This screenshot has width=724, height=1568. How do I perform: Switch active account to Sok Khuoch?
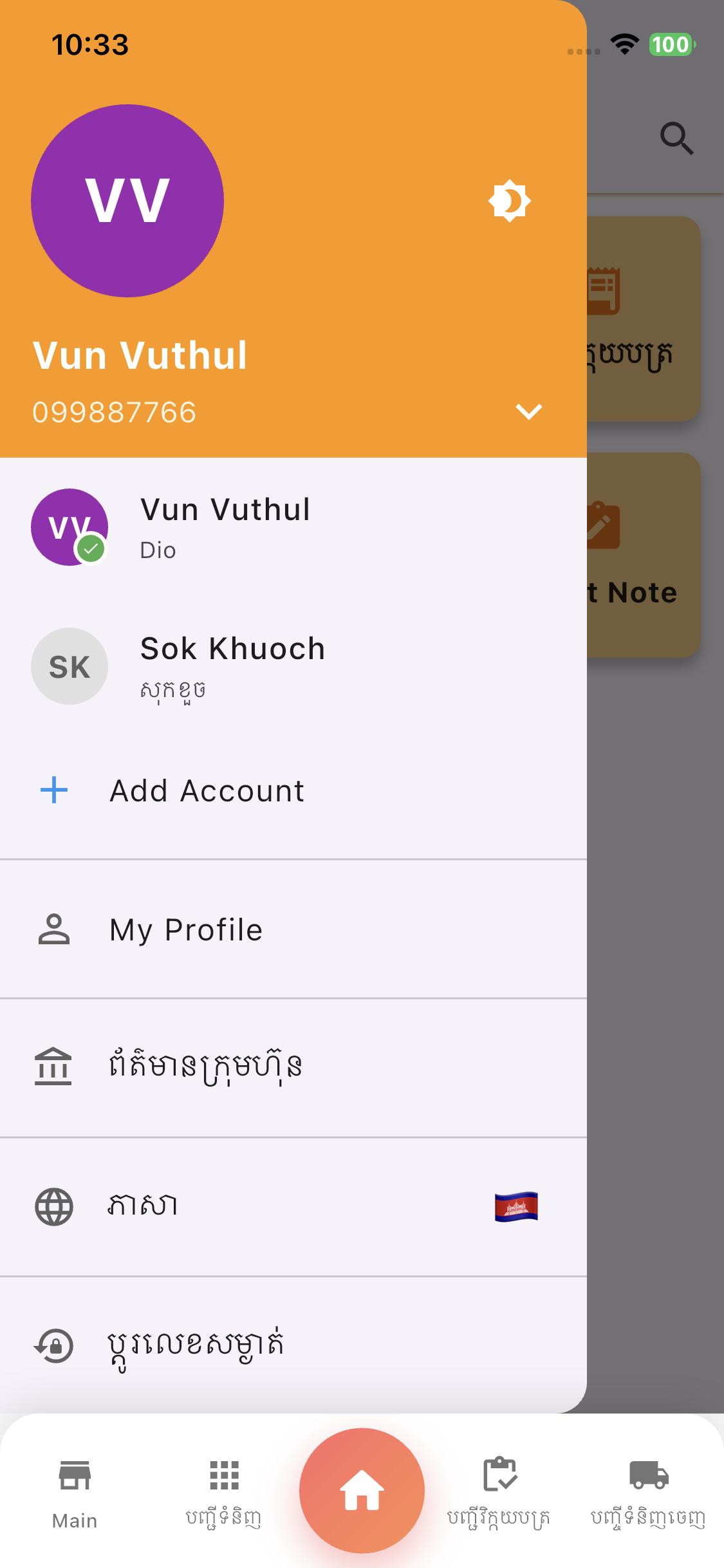pos(233,666)
